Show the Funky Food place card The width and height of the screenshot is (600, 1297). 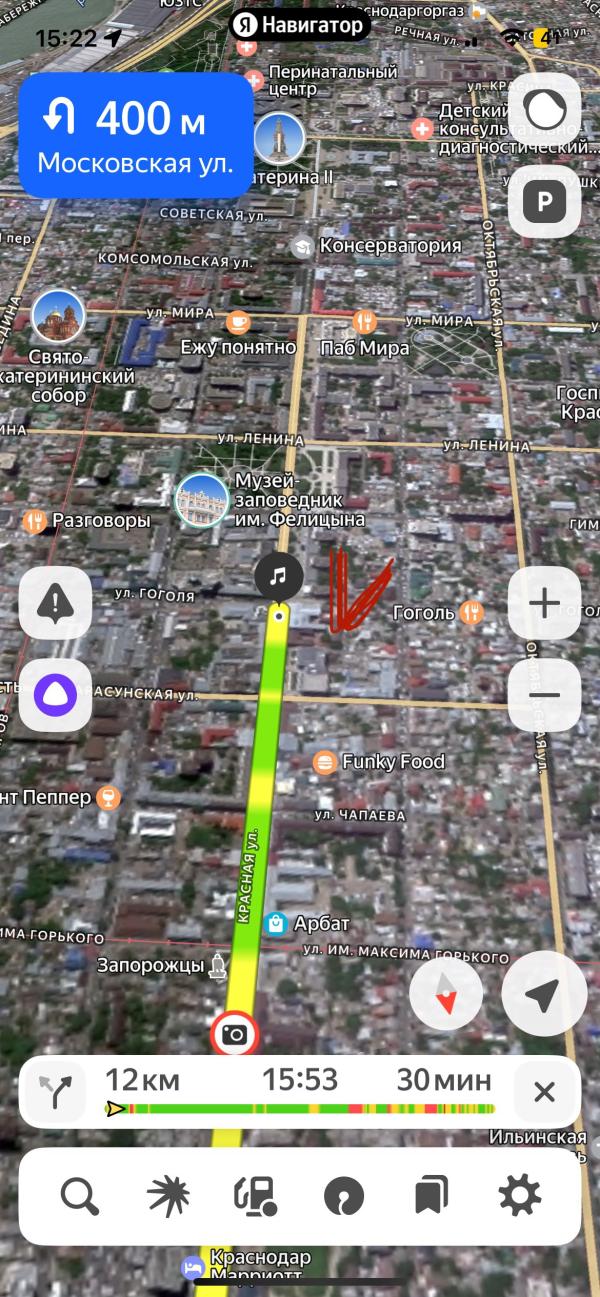click(x=325, y=763)
